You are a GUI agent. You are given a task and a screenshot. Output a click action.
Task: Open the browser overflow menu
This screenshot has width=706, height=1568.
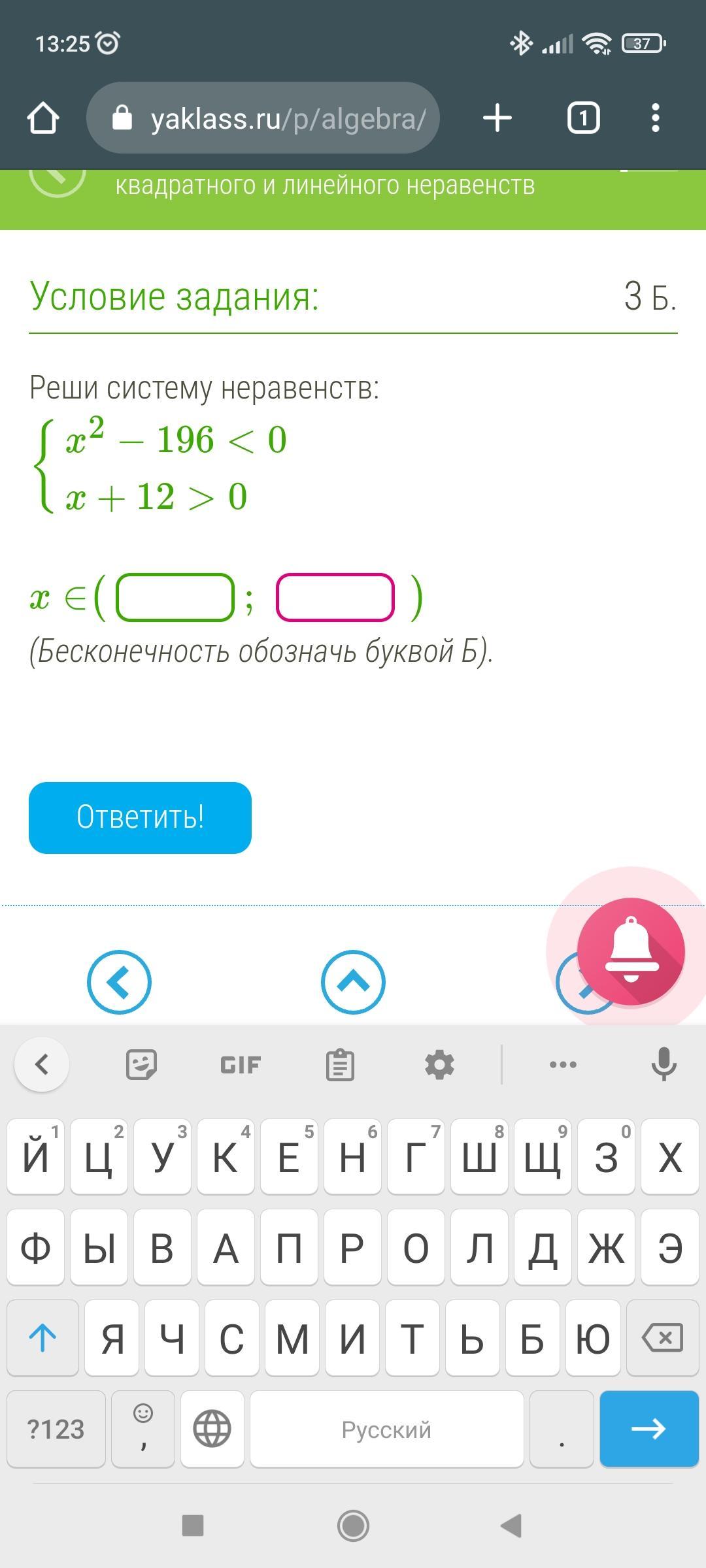coord(656,118)
